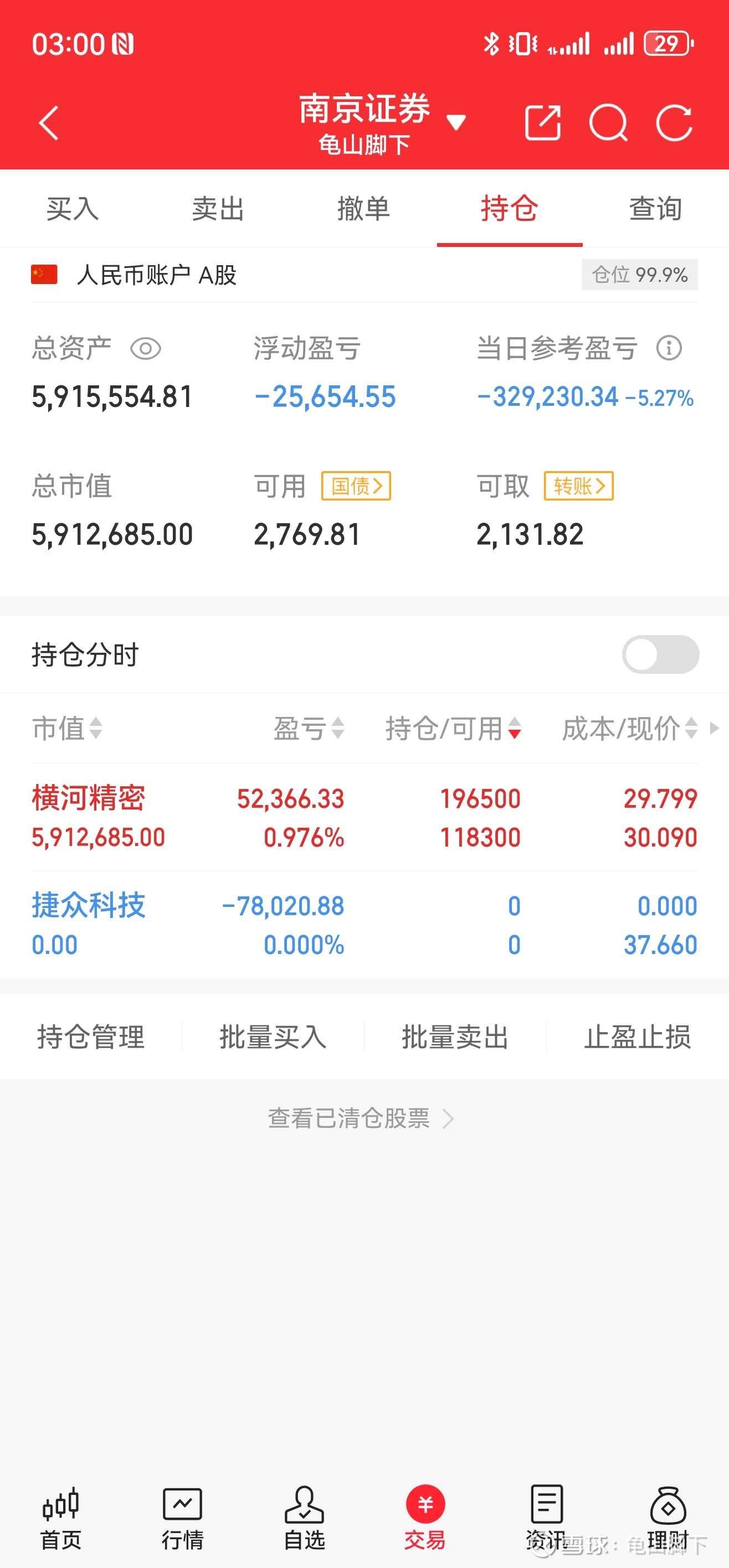This screenshot has height=1568, width=729.
Task: Hide total assets with the eye icon
Action: (x=146, y=349)
